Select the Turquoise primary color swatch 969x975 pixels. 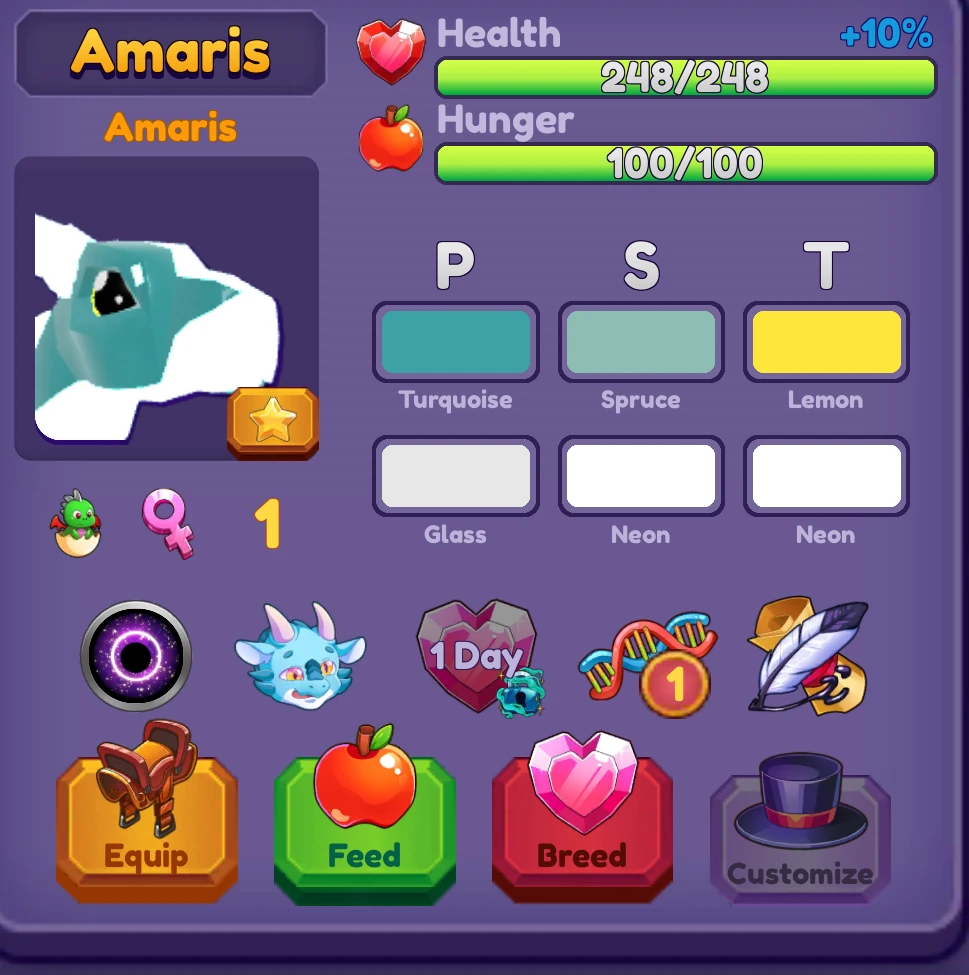tap(455, 342)
